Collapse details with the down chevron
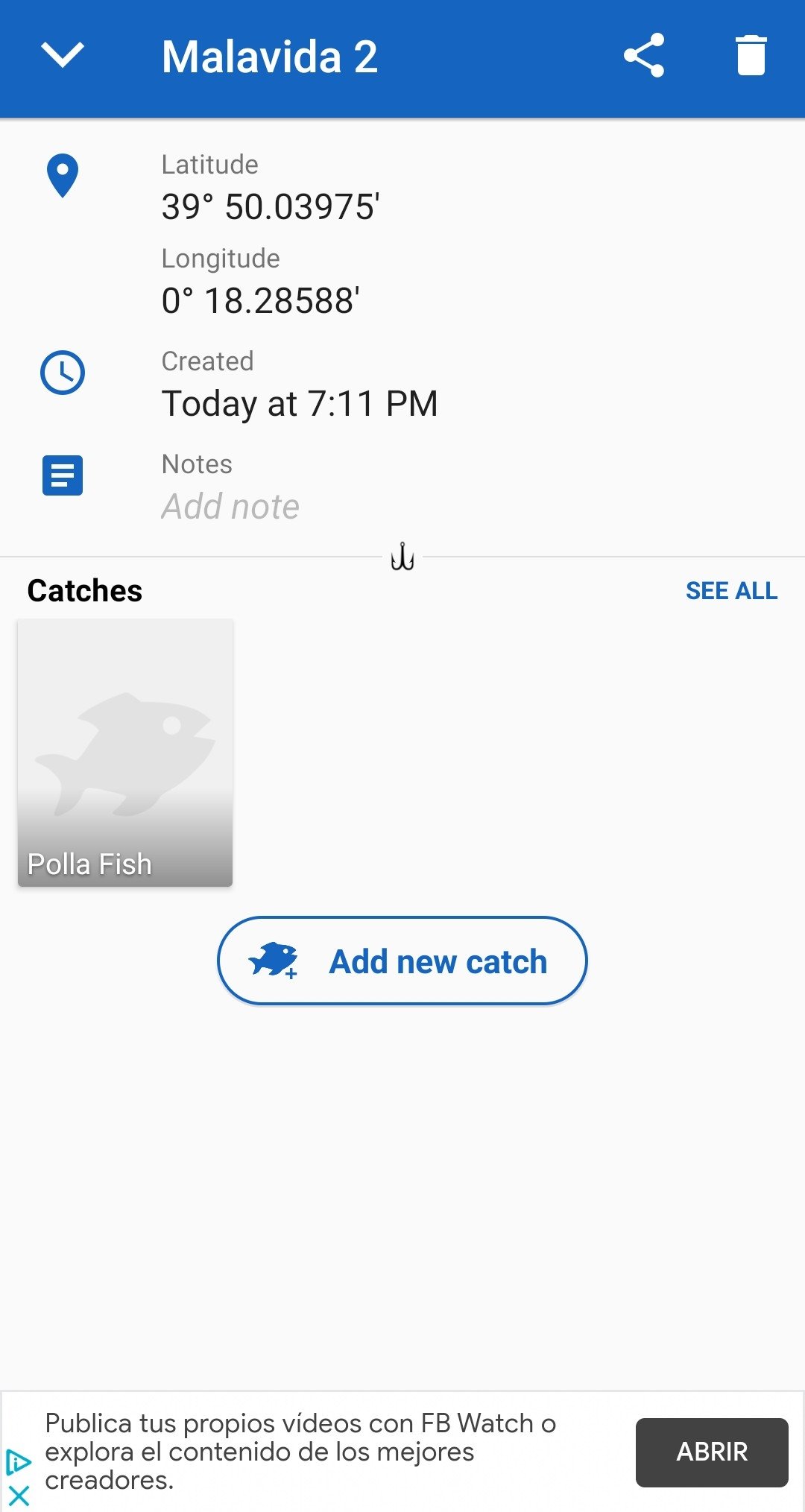Image resolution: width=805 pixels, height=1512 pixels. point(63,56)
